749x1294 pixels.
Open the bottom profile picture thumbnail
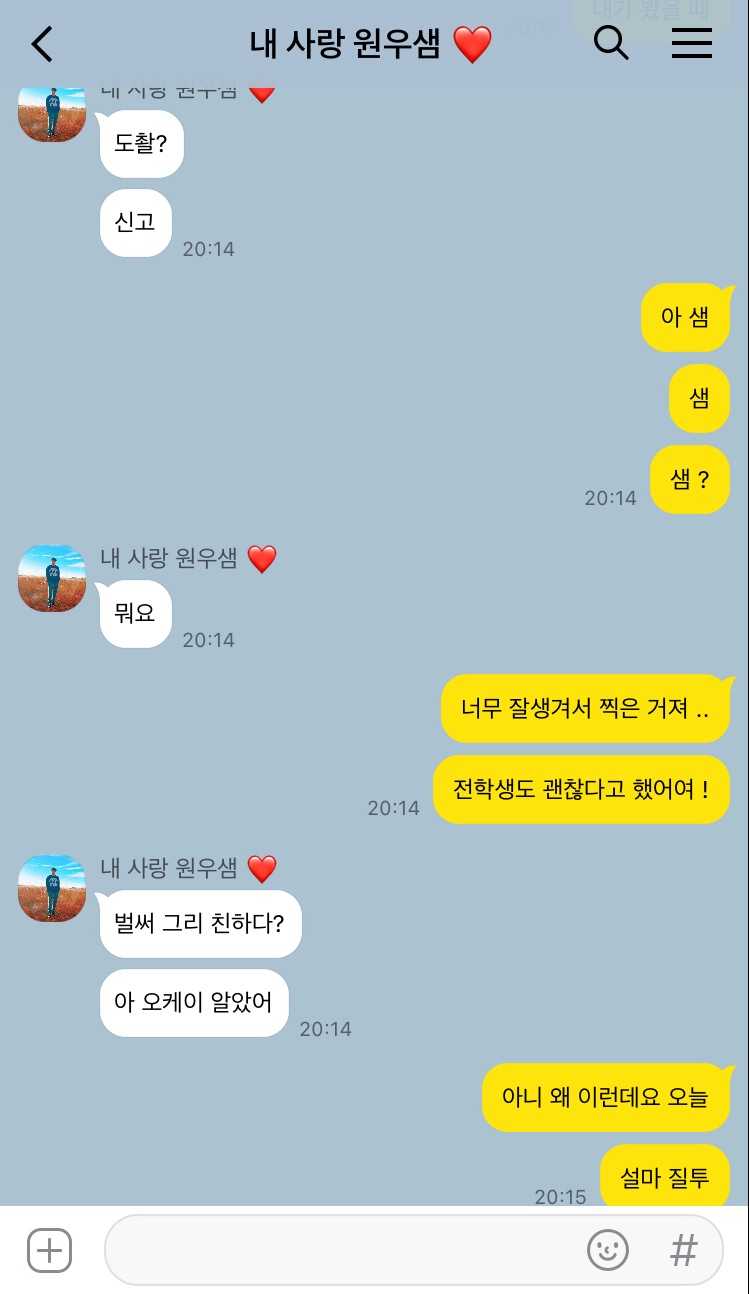(51, 888)
